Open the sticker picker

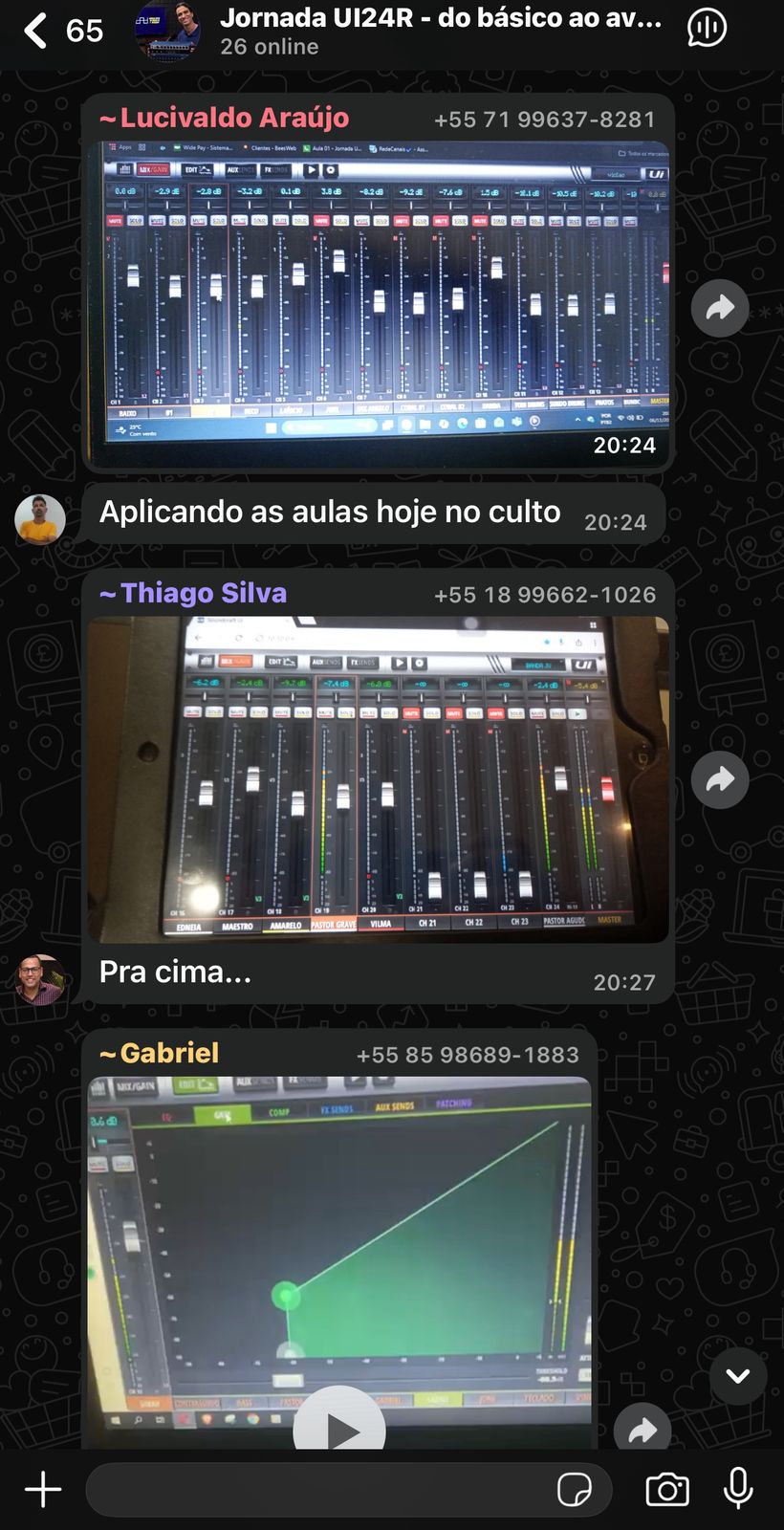[575, 1489]
